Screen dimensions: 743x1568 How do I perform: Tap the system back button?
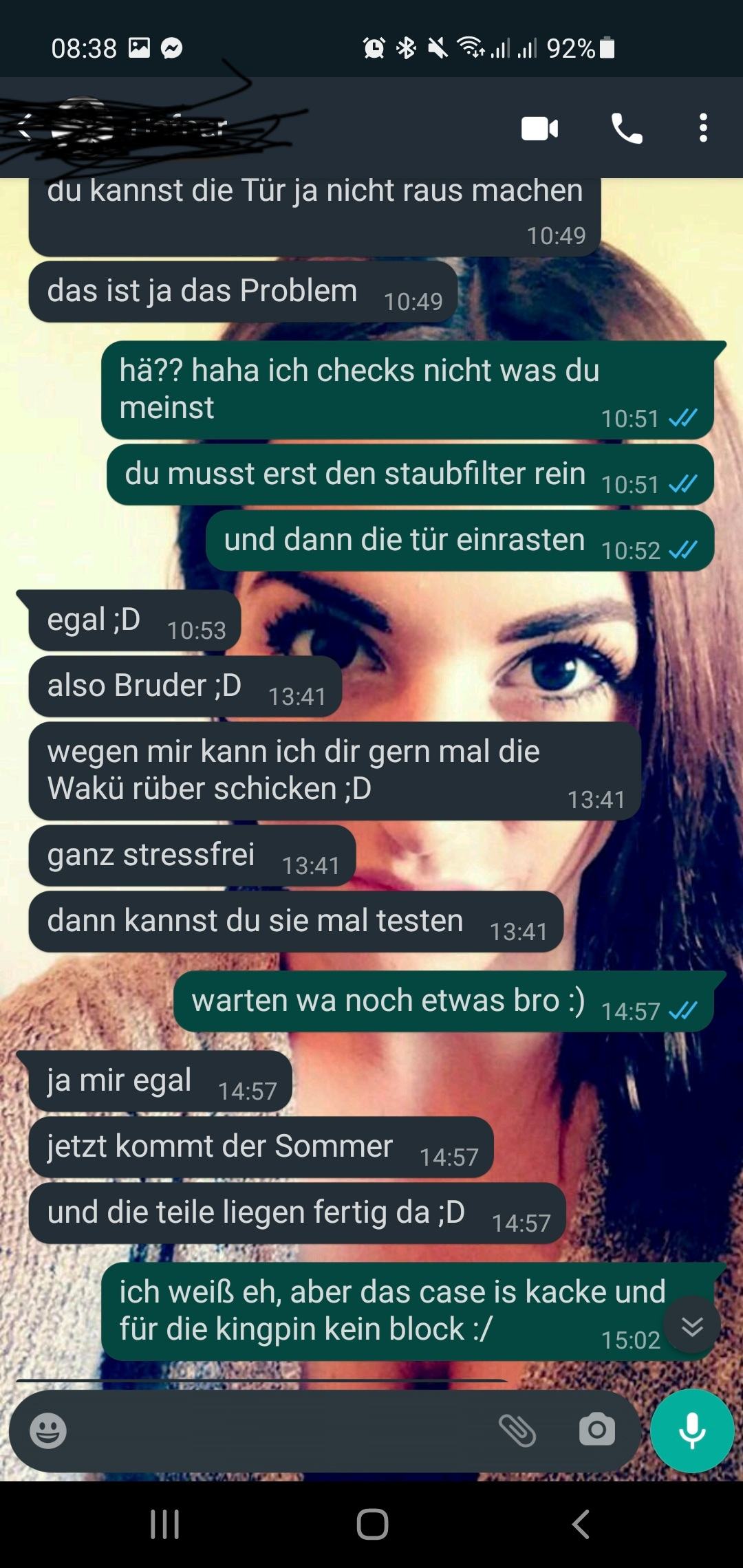coord(581,1525)
